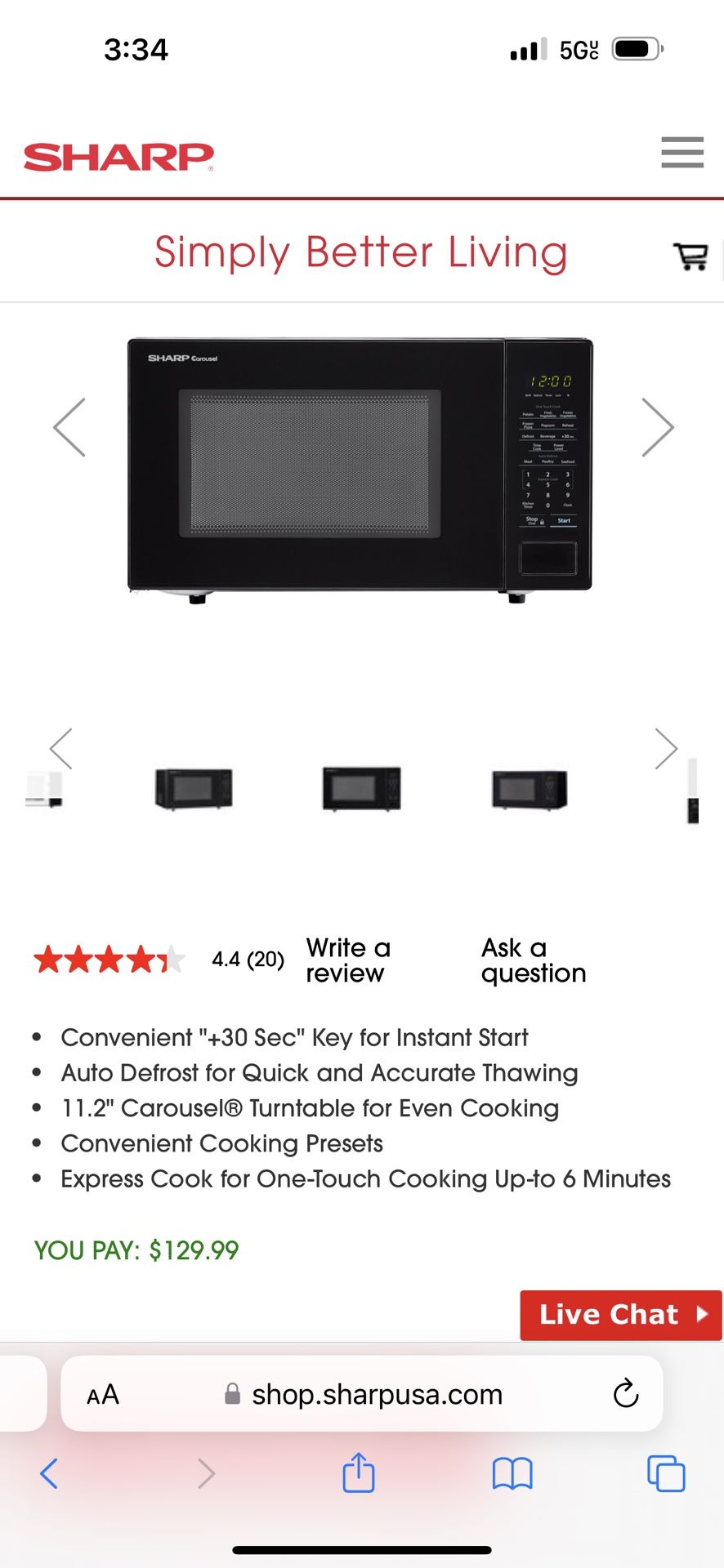Screen dimensions: 724x1568
Task: Open the hamburger menu
Action: pos(682,153)
